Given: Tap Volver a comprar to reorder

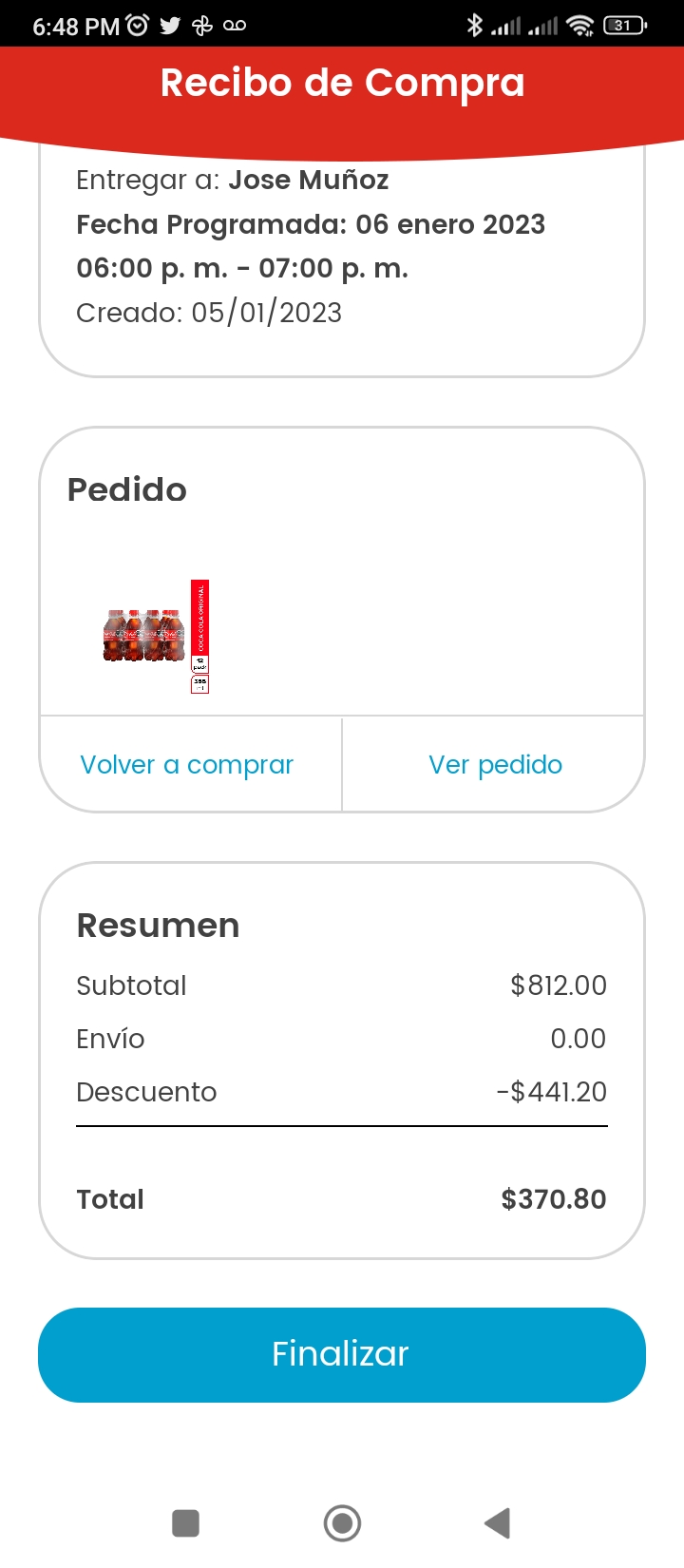Looking at the screenshot, I should (187, 765).
